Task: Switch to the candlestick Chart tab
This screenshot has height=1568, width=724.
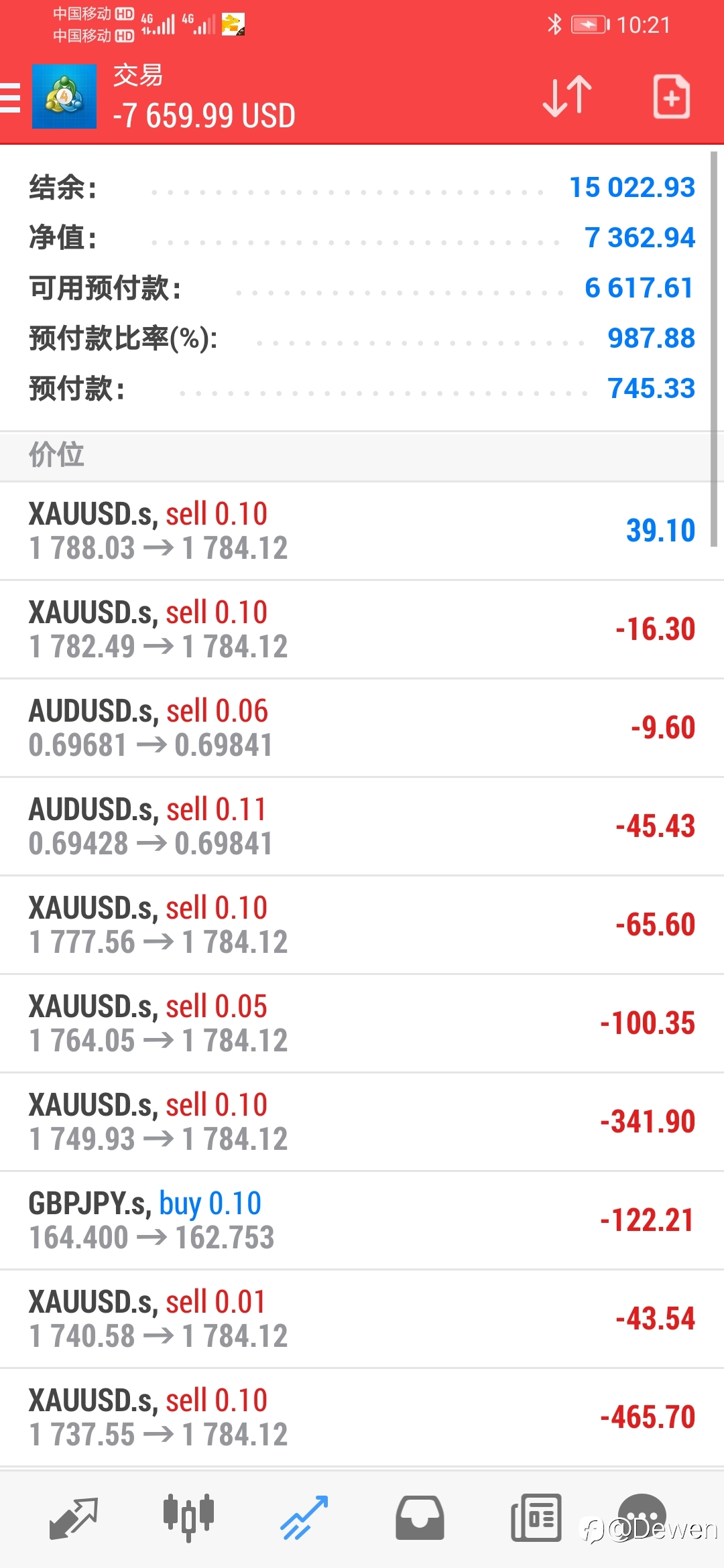Action: click(188, 1518)
